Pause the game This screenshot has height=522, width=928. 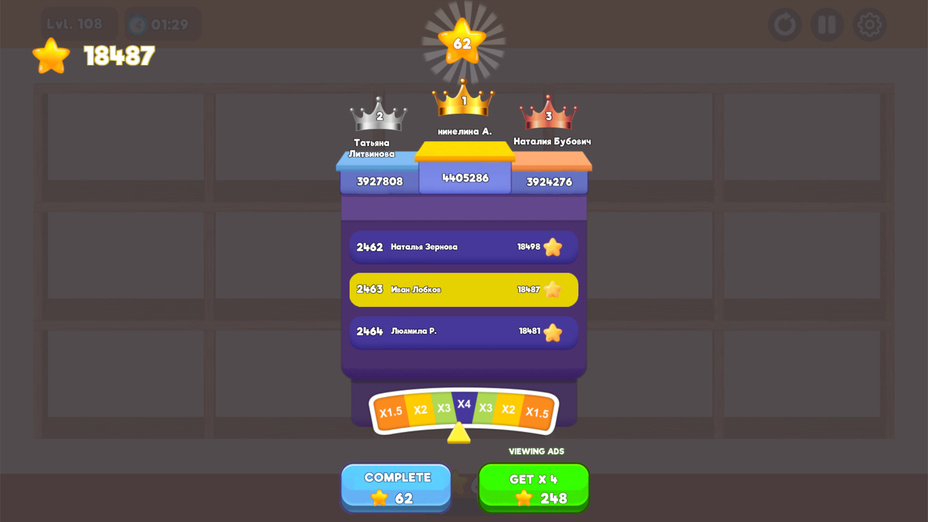(827, 24)
